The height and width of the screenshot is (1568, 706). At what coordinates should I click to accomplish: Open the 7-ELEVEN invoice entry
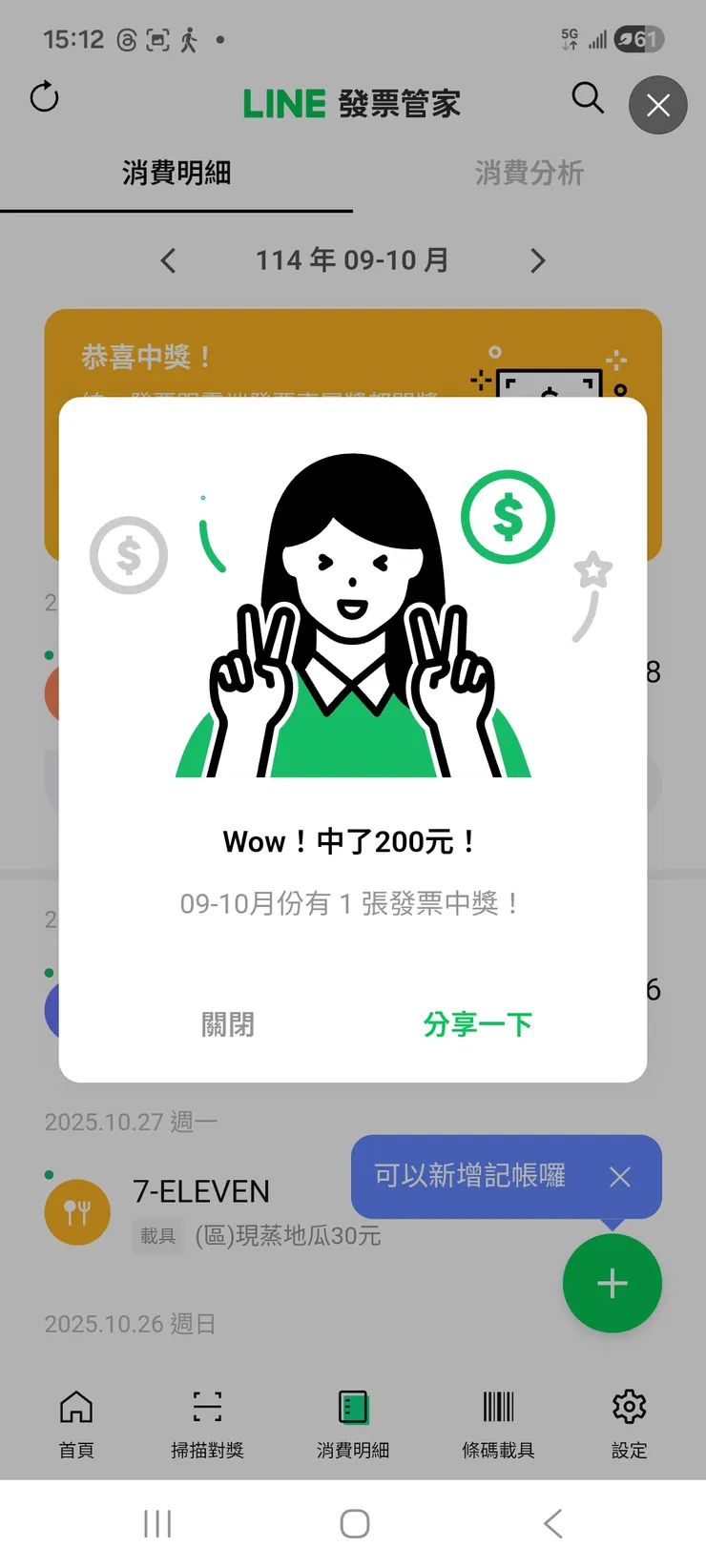coord(201,1190)
